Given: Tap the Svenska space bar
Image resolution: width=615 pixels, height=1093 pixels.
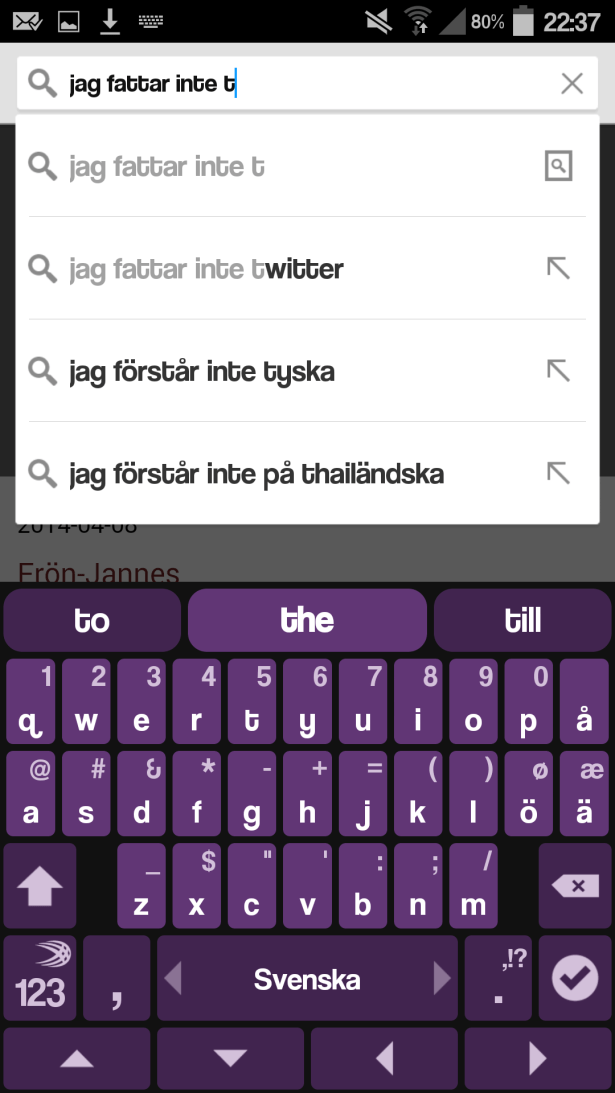Looking at the screenshot, I should (x=306, y=978).
